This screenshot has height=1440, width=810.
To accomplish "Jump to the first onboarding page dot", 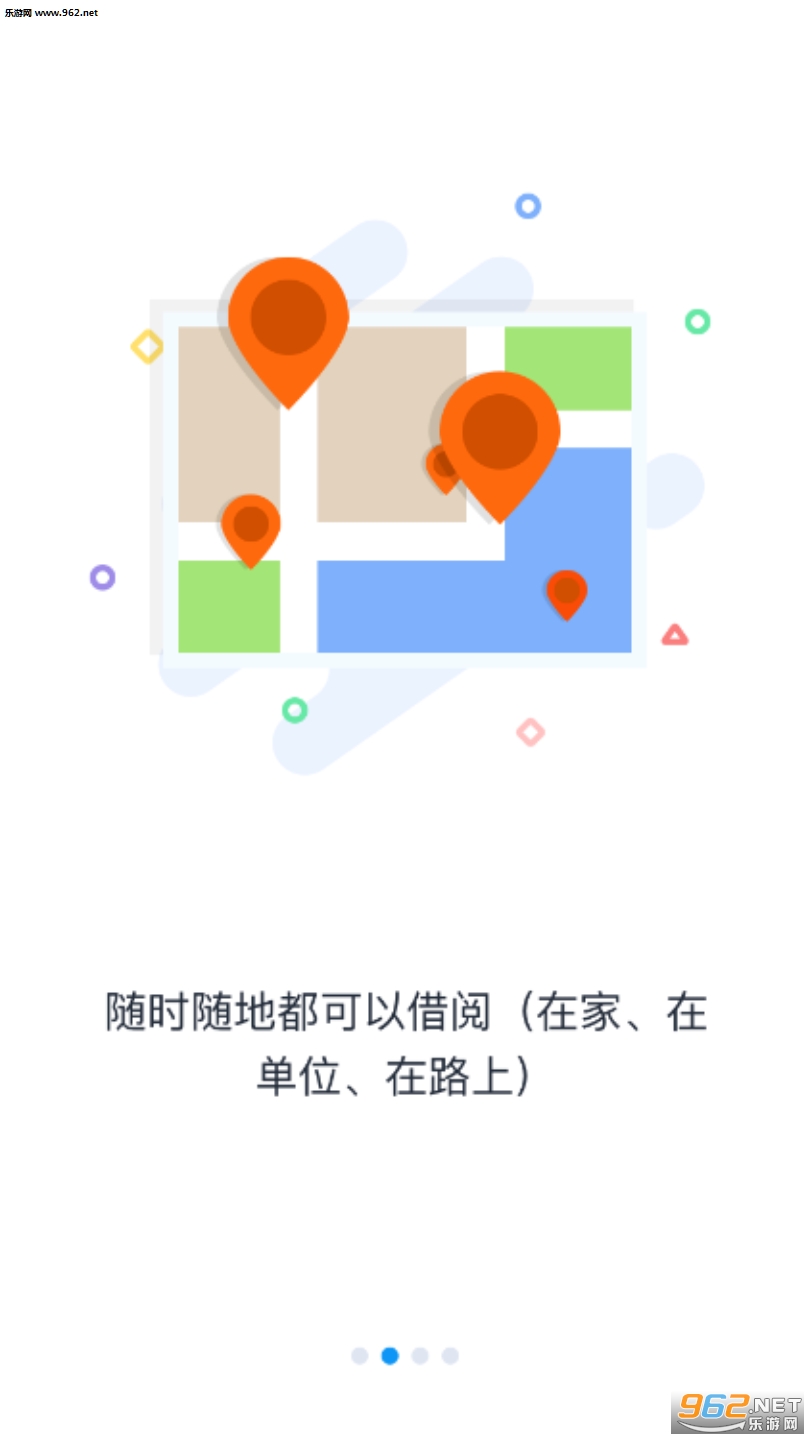I will (x=360, y=1356).
